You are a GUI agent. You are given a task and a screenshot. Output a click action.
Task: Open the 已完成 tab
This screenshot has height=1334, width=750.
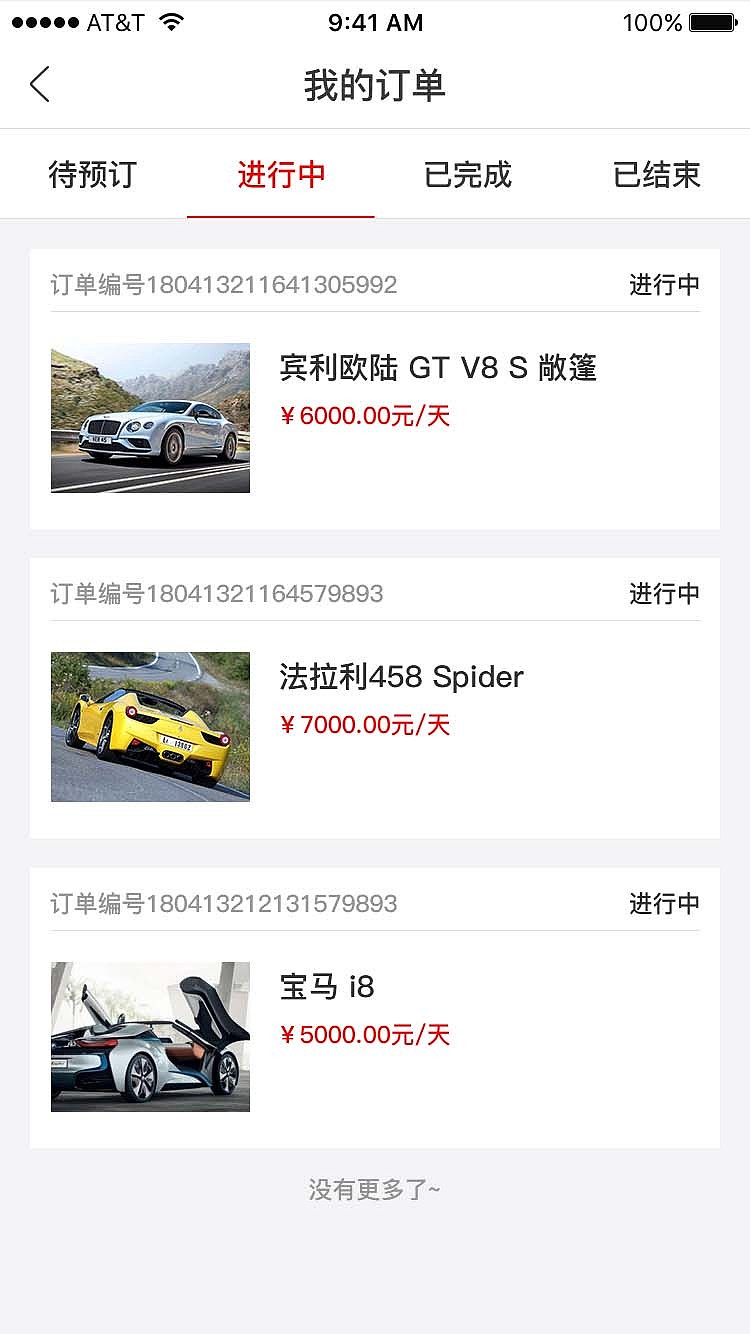(x=466, y=174)
